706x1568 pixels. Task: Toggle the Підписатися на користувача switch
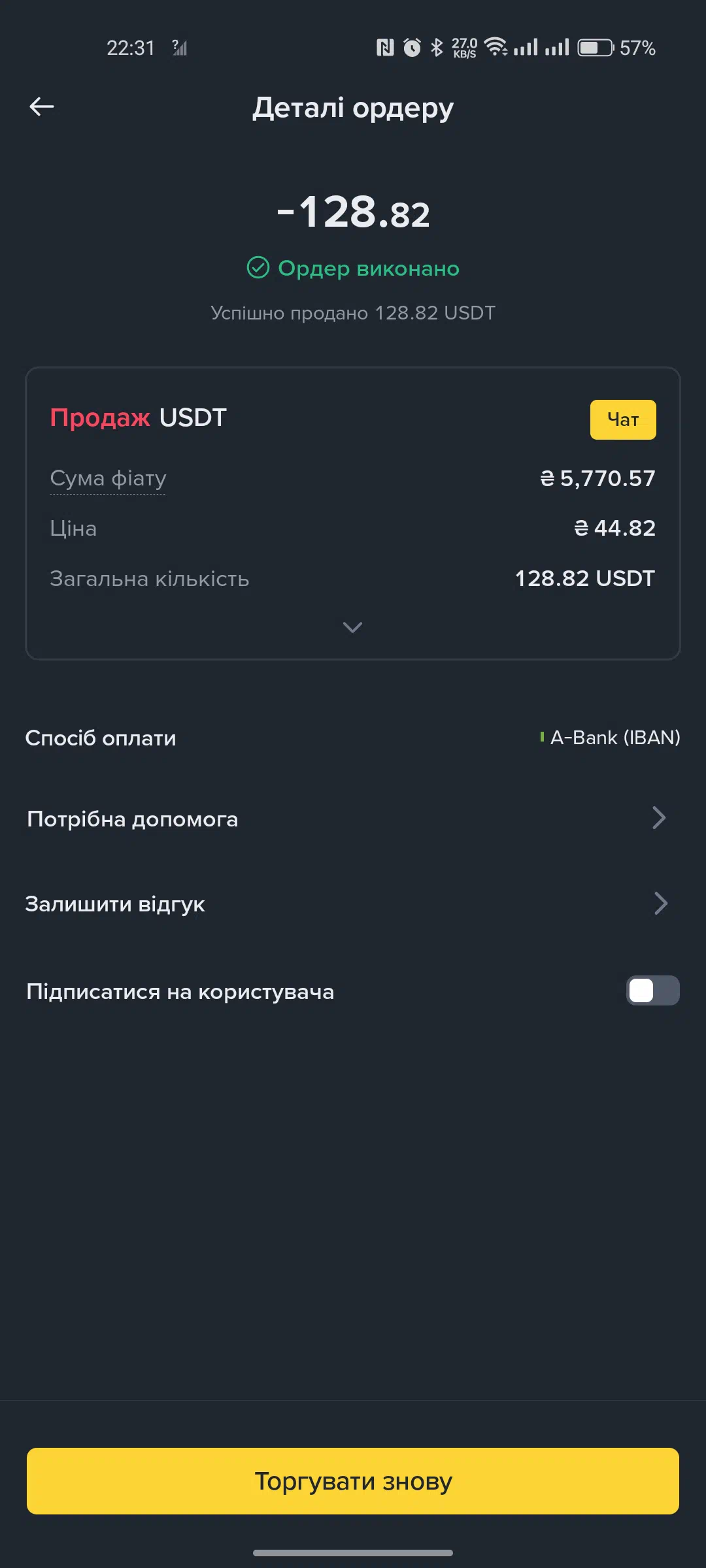(652, 990)
